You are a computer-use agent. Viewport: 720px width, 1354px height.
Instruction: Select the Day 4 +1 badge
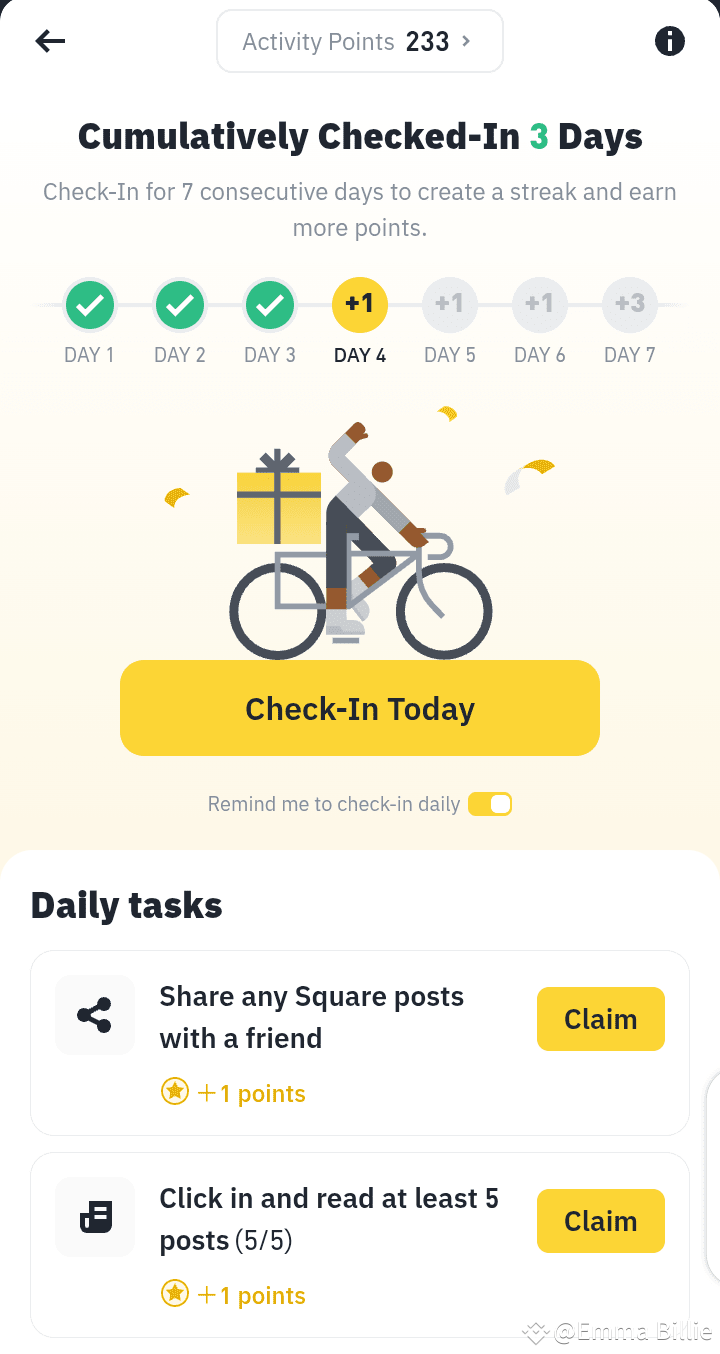pyautogui.click(x=360, y=305)
